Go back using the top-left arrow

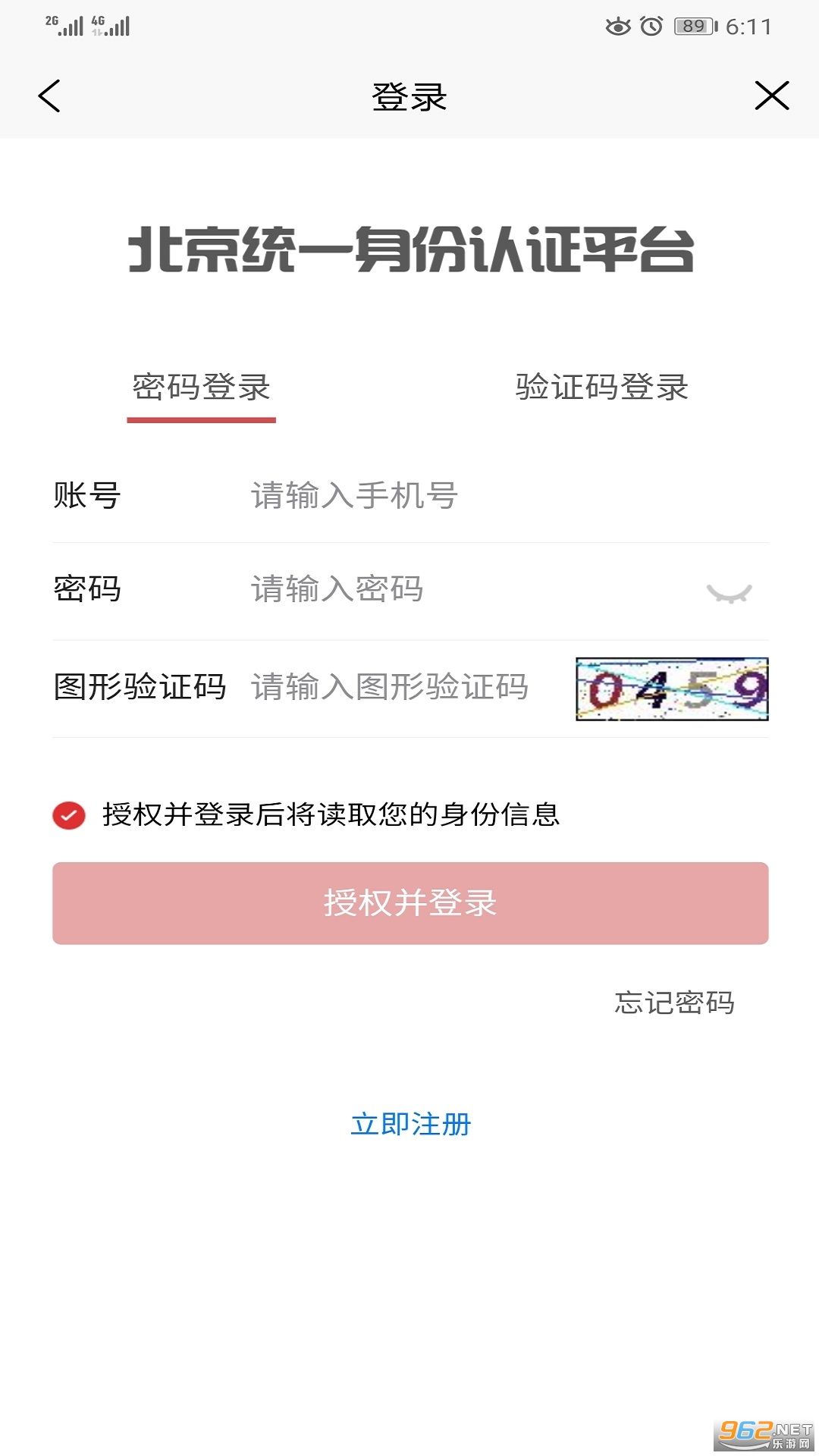coord(49,96)
